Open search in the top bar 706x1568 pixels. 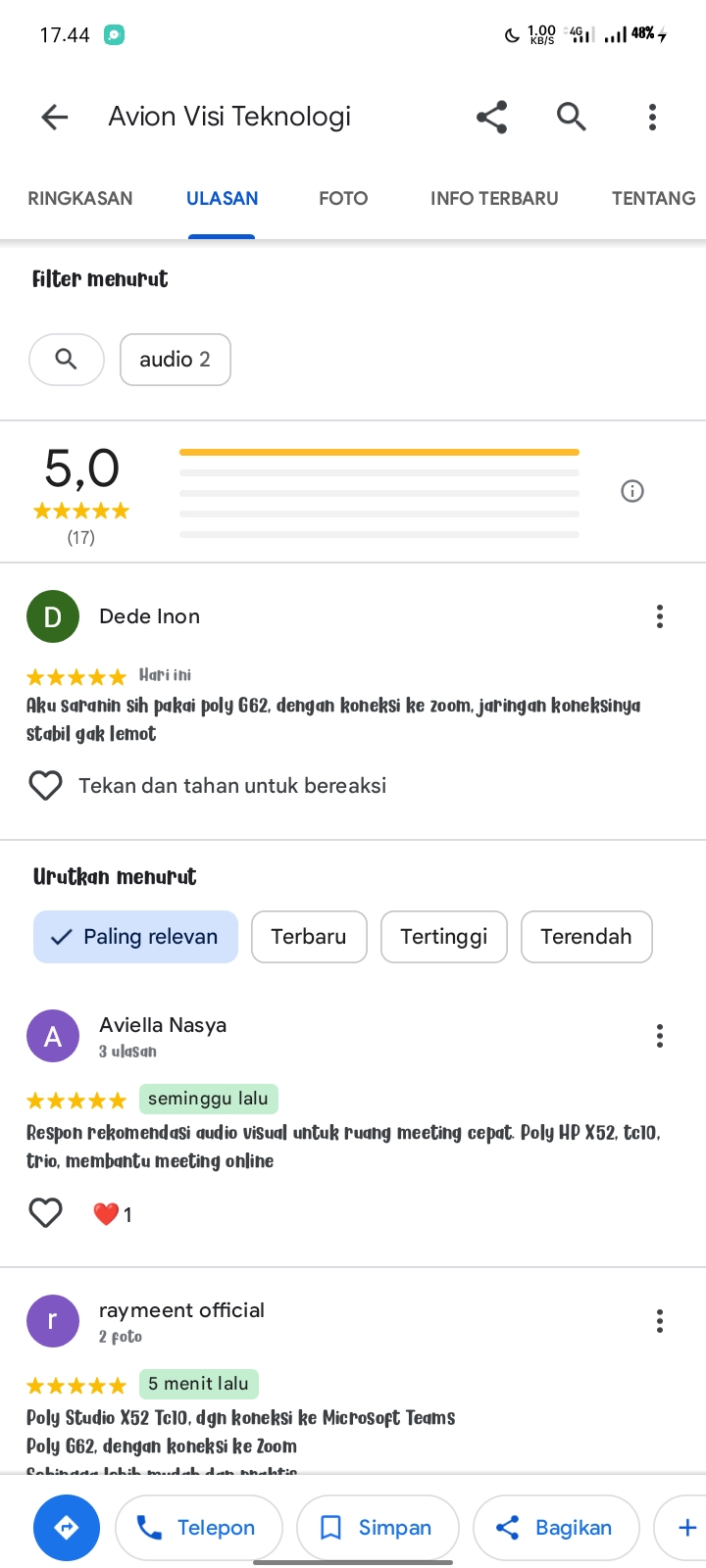(x=572, y=117)
